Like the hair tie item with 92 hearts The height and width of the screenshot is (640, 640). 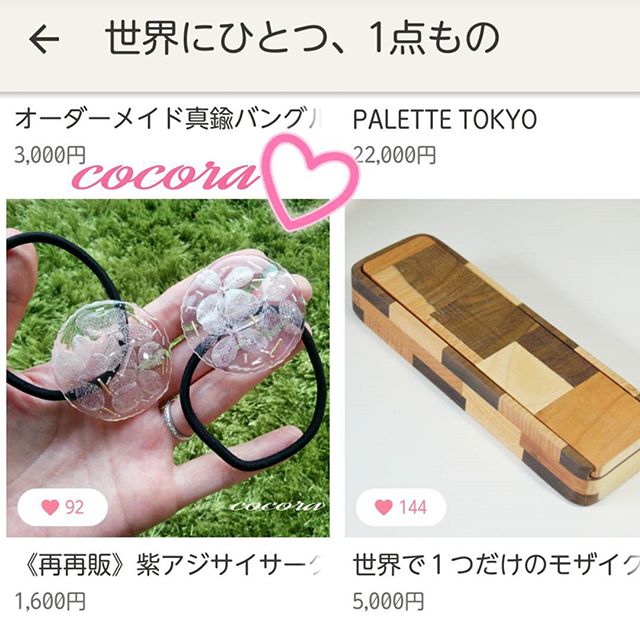(63, 507)
